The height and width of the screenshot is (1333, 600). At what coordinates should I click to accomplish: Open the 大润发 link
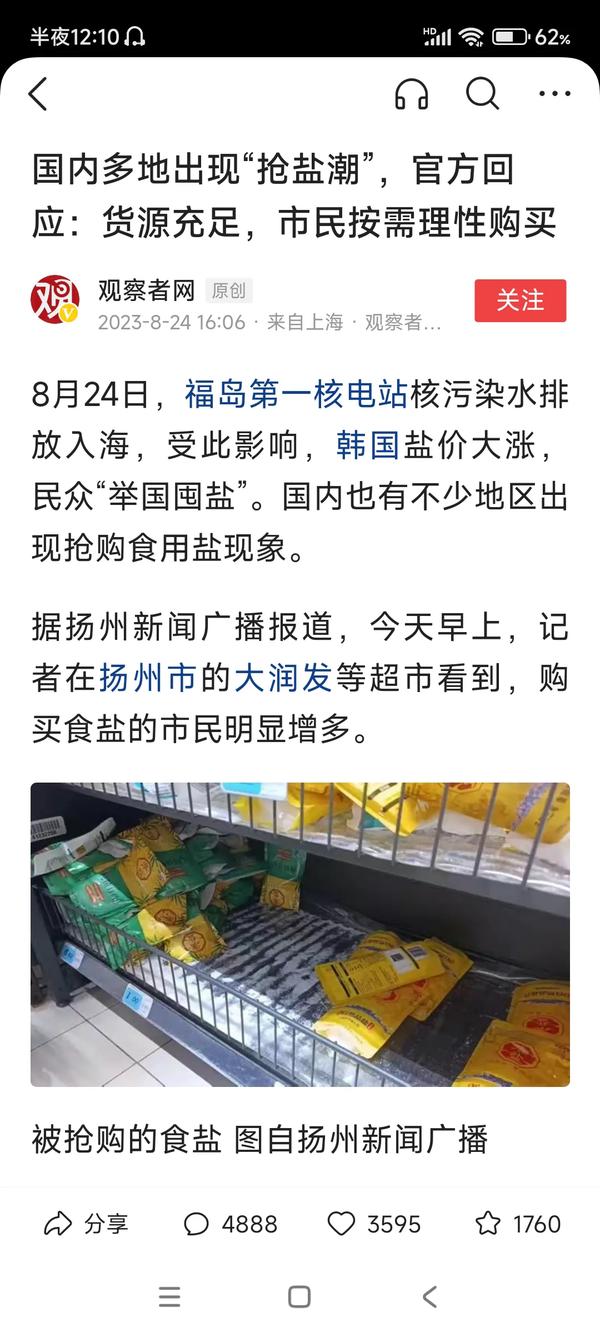(x=282, y=679)
